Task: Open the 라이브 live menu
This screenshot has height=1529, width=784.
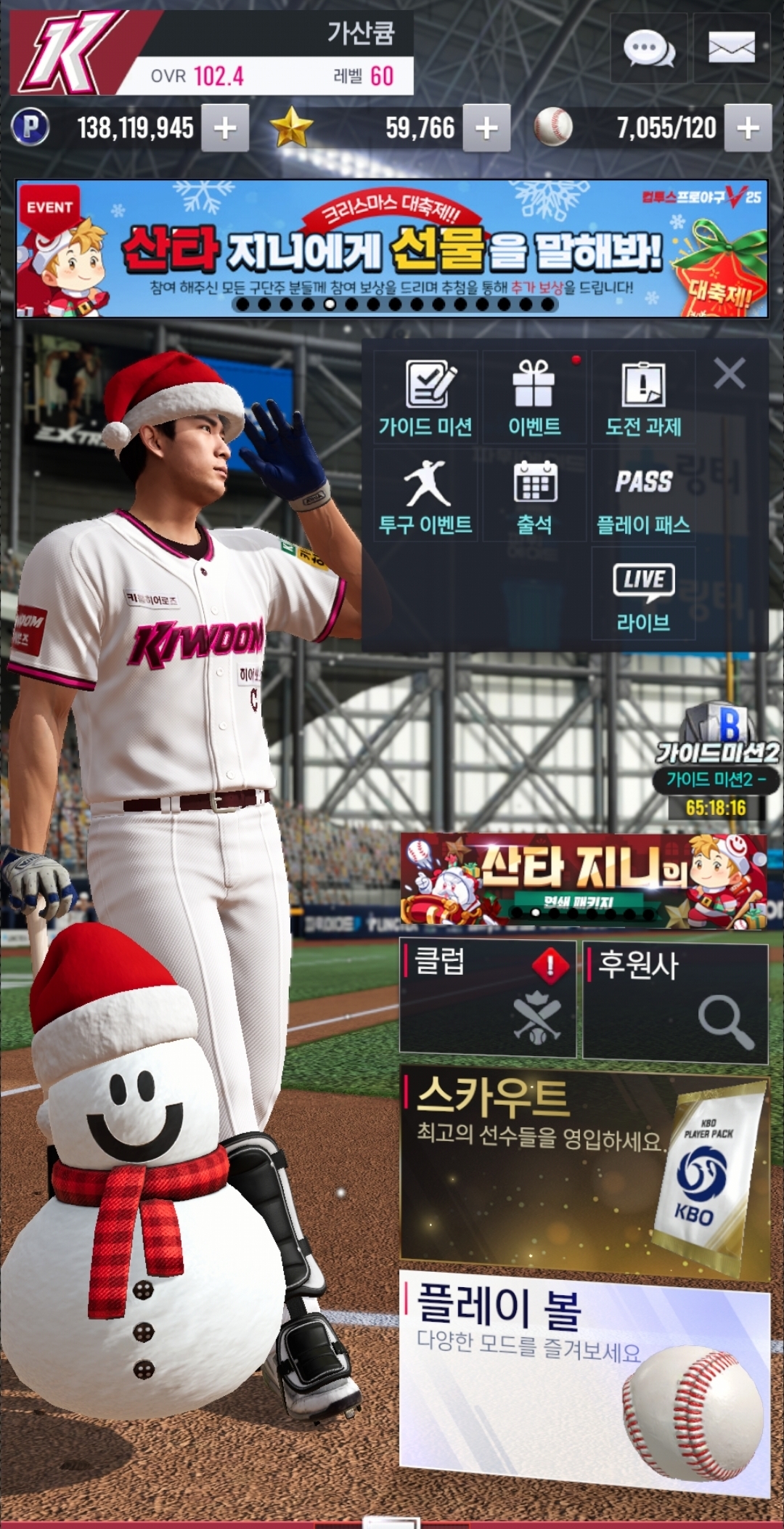Action: pyautogui.click(x=643, y=594)
